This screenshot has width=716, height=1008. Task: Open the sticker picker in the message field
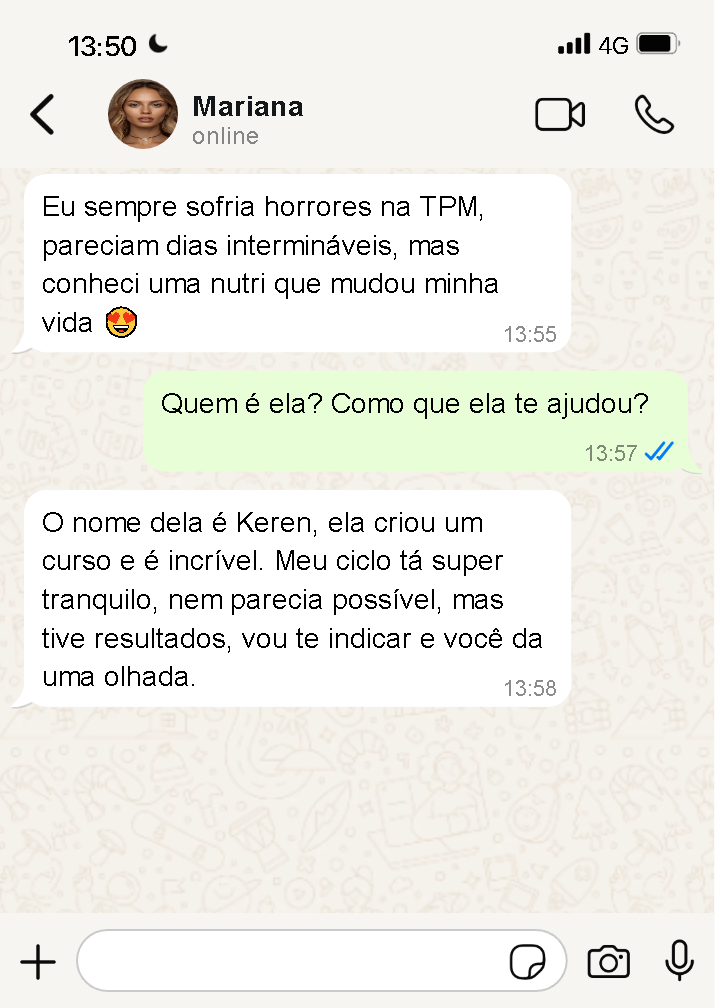pos(527,963)
